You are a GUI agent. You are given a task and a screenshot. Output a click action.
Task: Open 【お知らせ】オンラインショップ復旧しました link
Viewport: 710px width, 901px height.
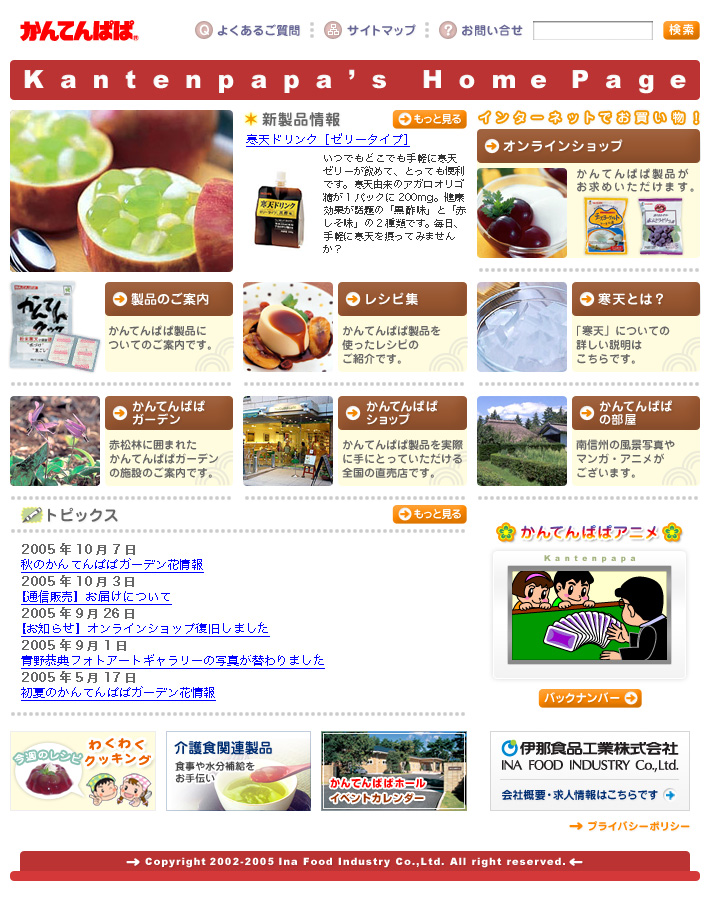pos(144,629)
